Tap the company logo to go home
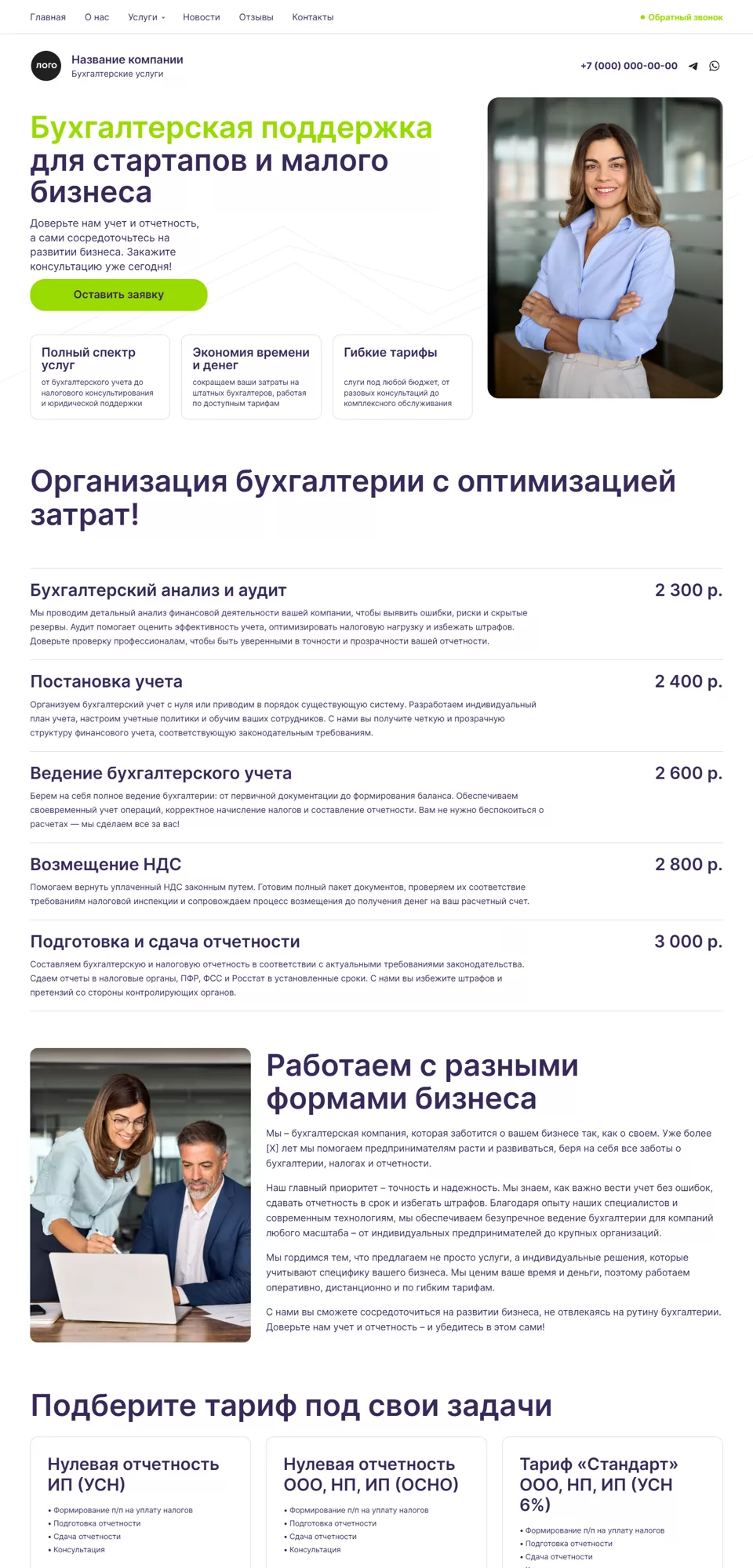Screen dimensions: 753x1568 (x=45, y=66)
